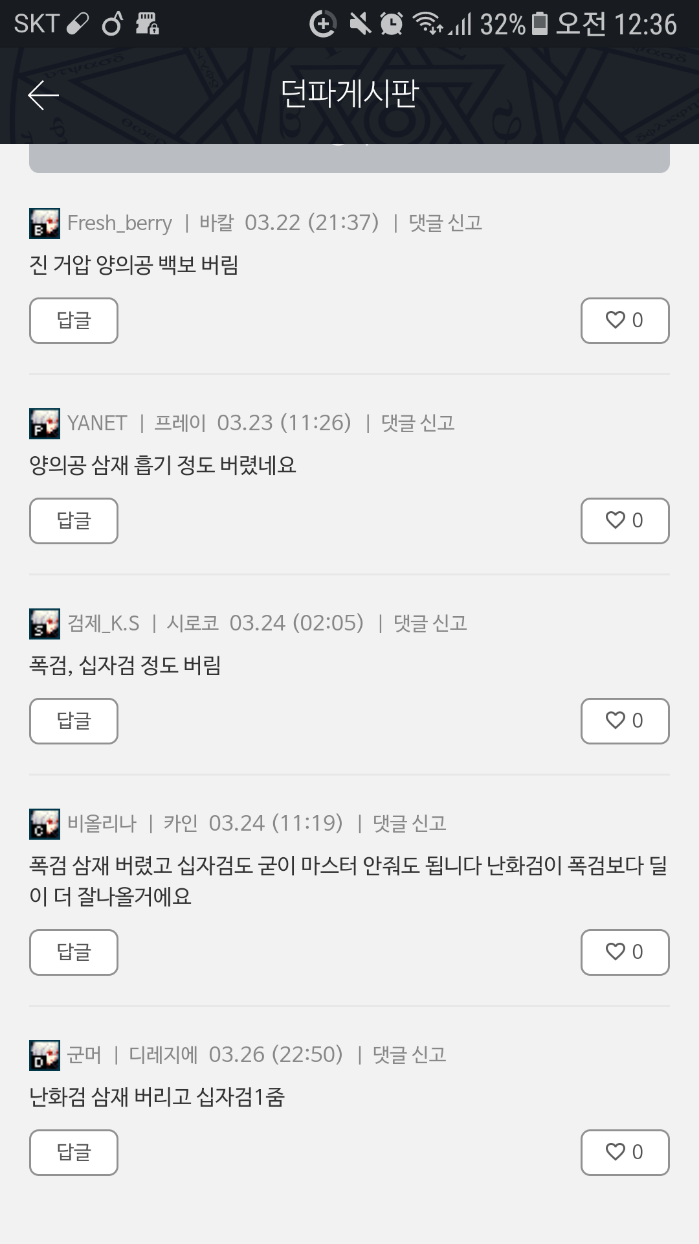The width and height of the screenshot is (699, 1244).
Task: Report 비올리나's comment
Action: pos(409,823)
